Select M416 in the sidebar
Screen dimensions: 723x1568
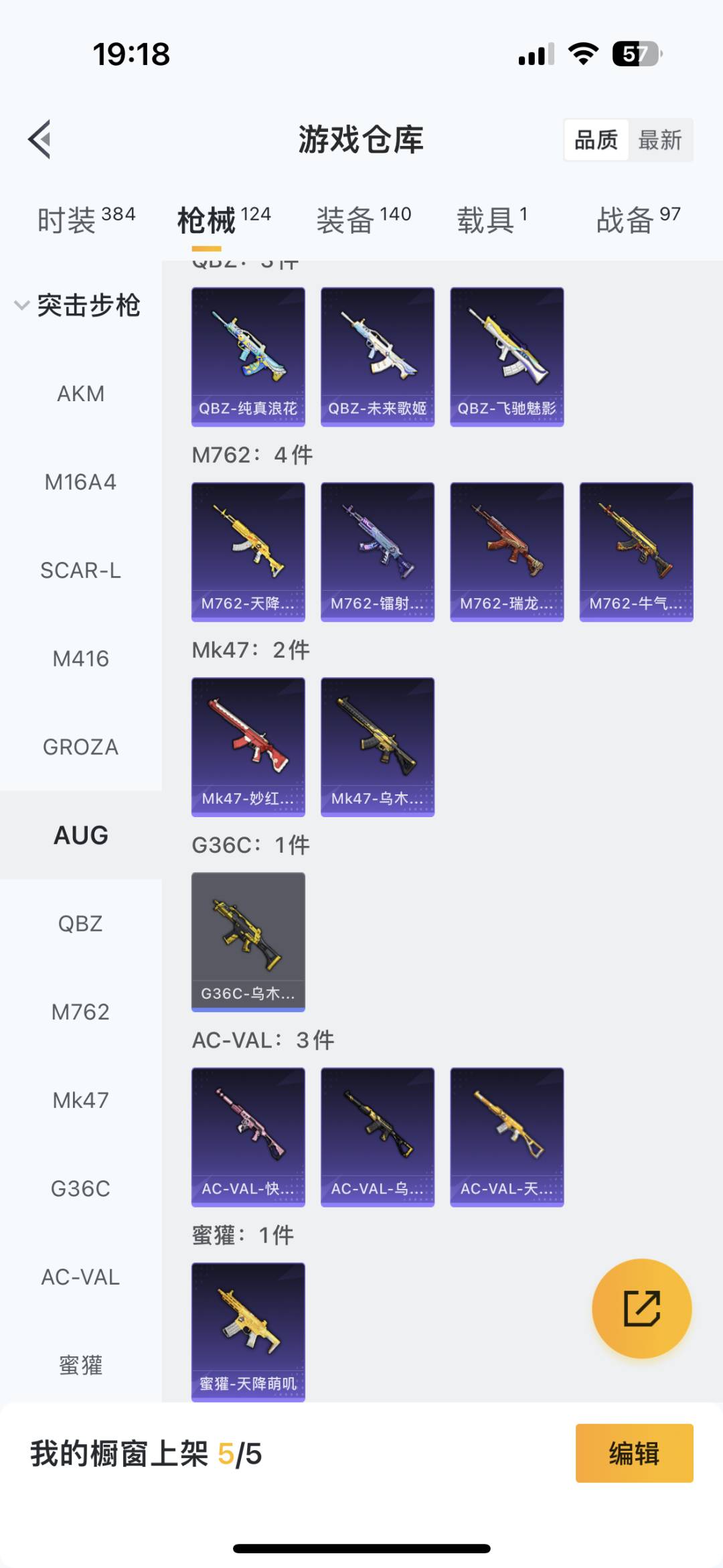[80, 659]
